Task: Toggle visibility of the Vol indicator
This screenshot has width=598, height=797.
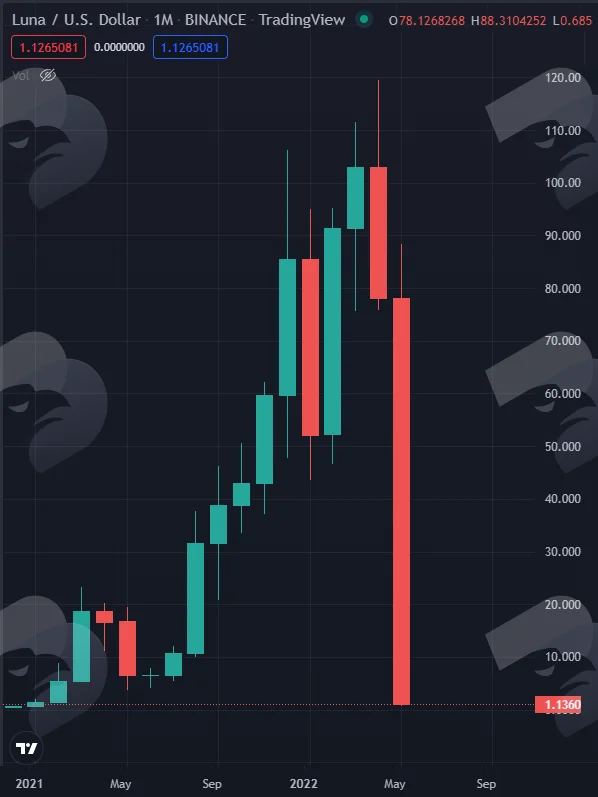Action: point(48,76)
